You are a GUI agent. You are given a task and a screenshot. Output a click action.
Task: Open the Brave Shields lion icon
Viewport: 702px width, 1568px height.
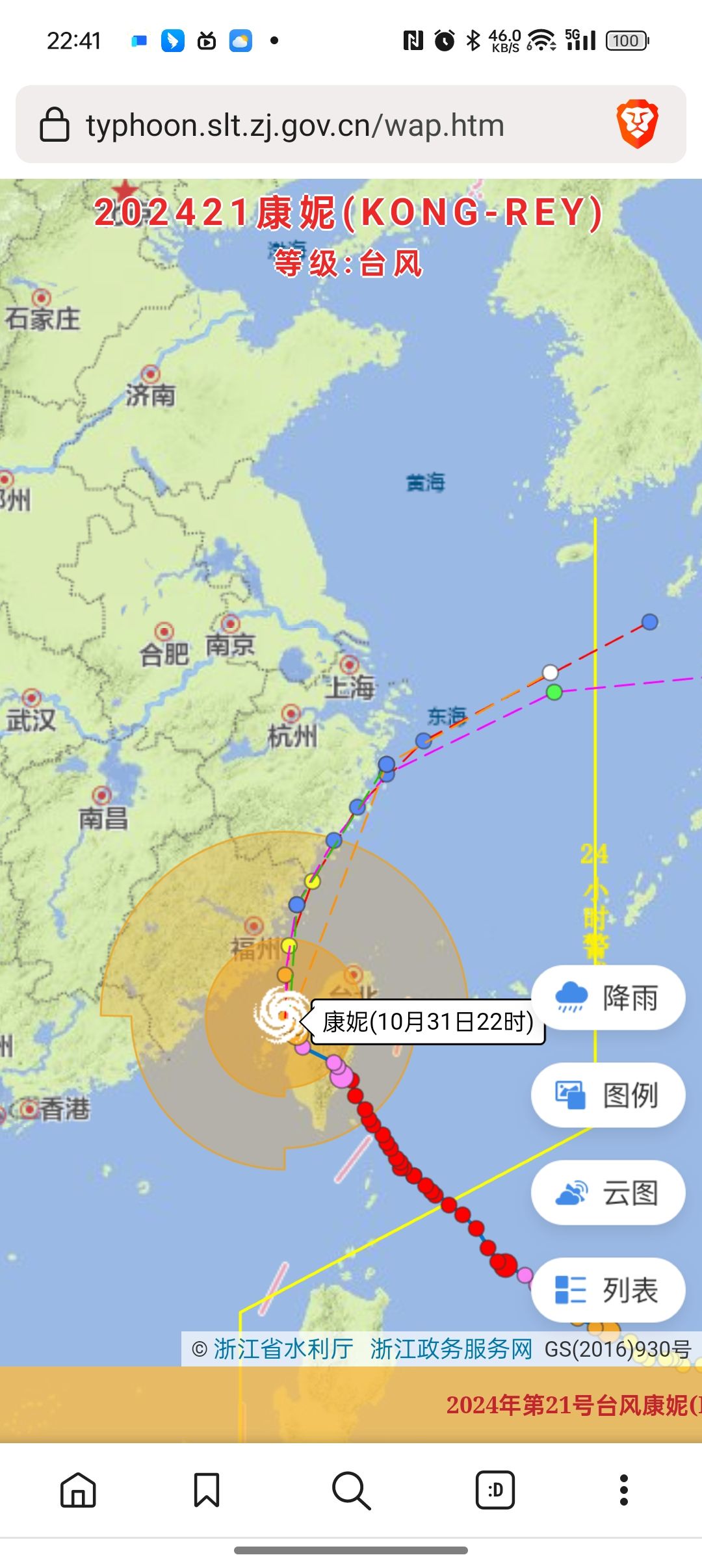click(x=637, y=124)
